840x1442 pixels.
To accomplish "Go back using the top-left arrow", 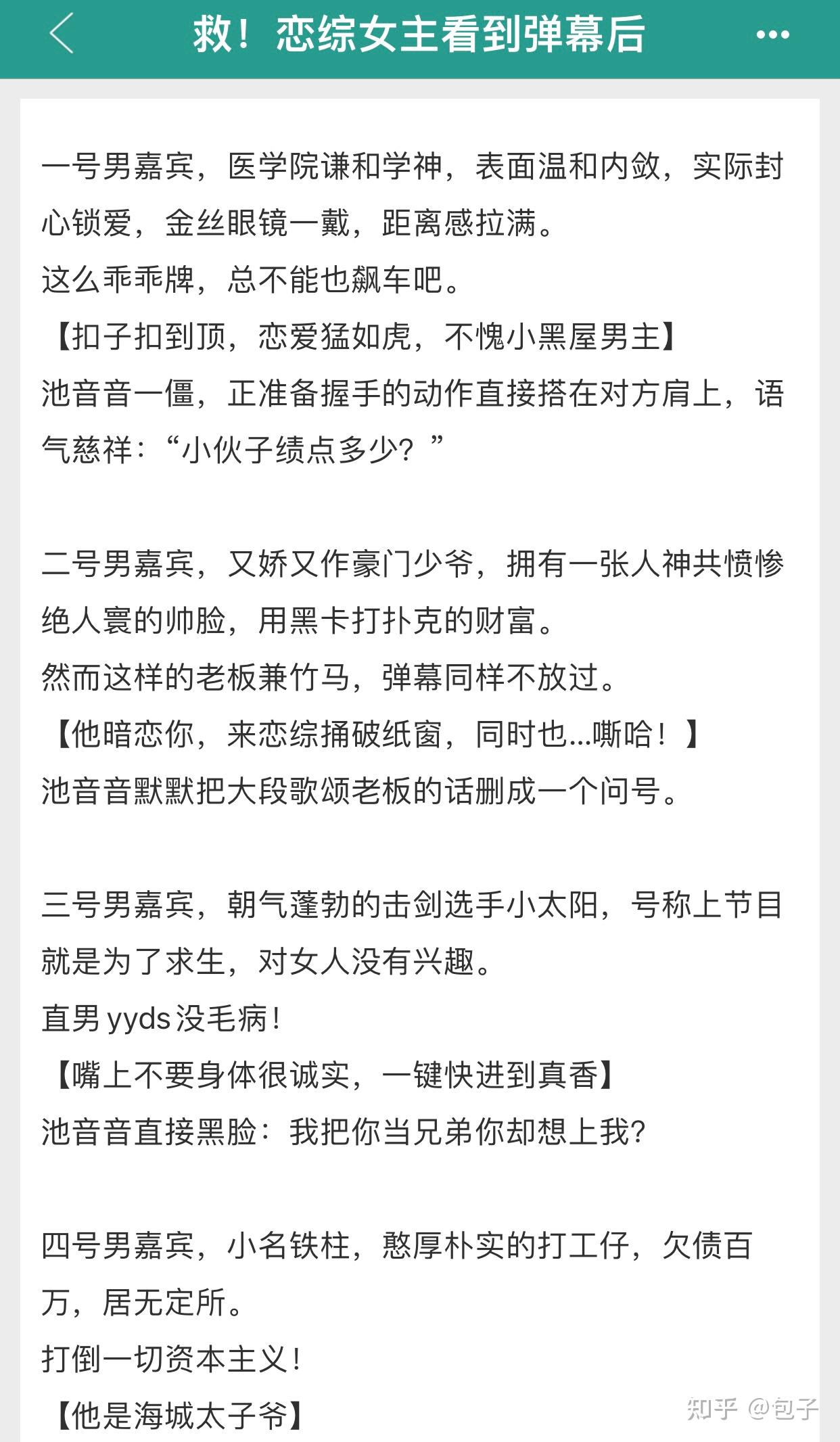I will [62, 34].
